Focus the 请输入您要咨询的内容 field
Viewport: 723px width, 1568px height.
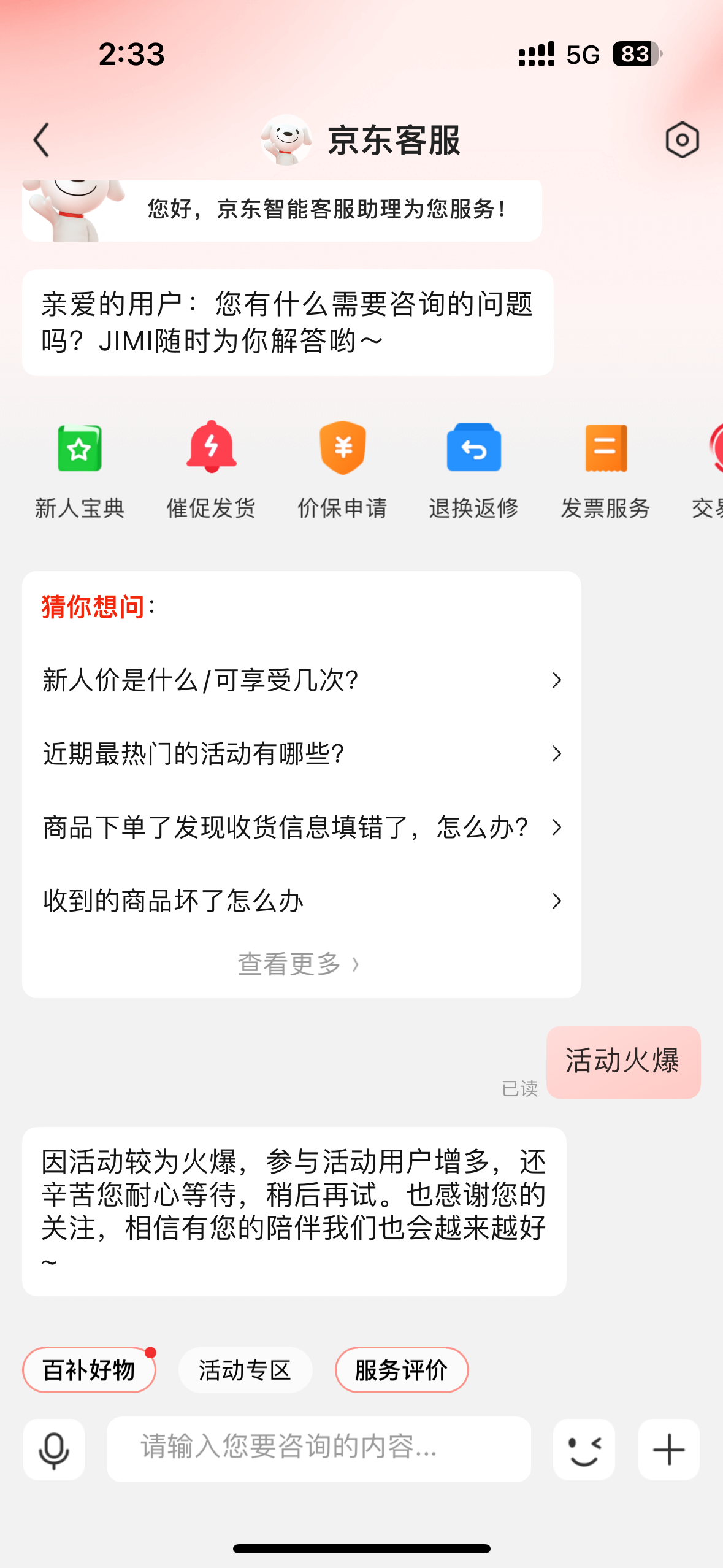[x=319, y=1449]
